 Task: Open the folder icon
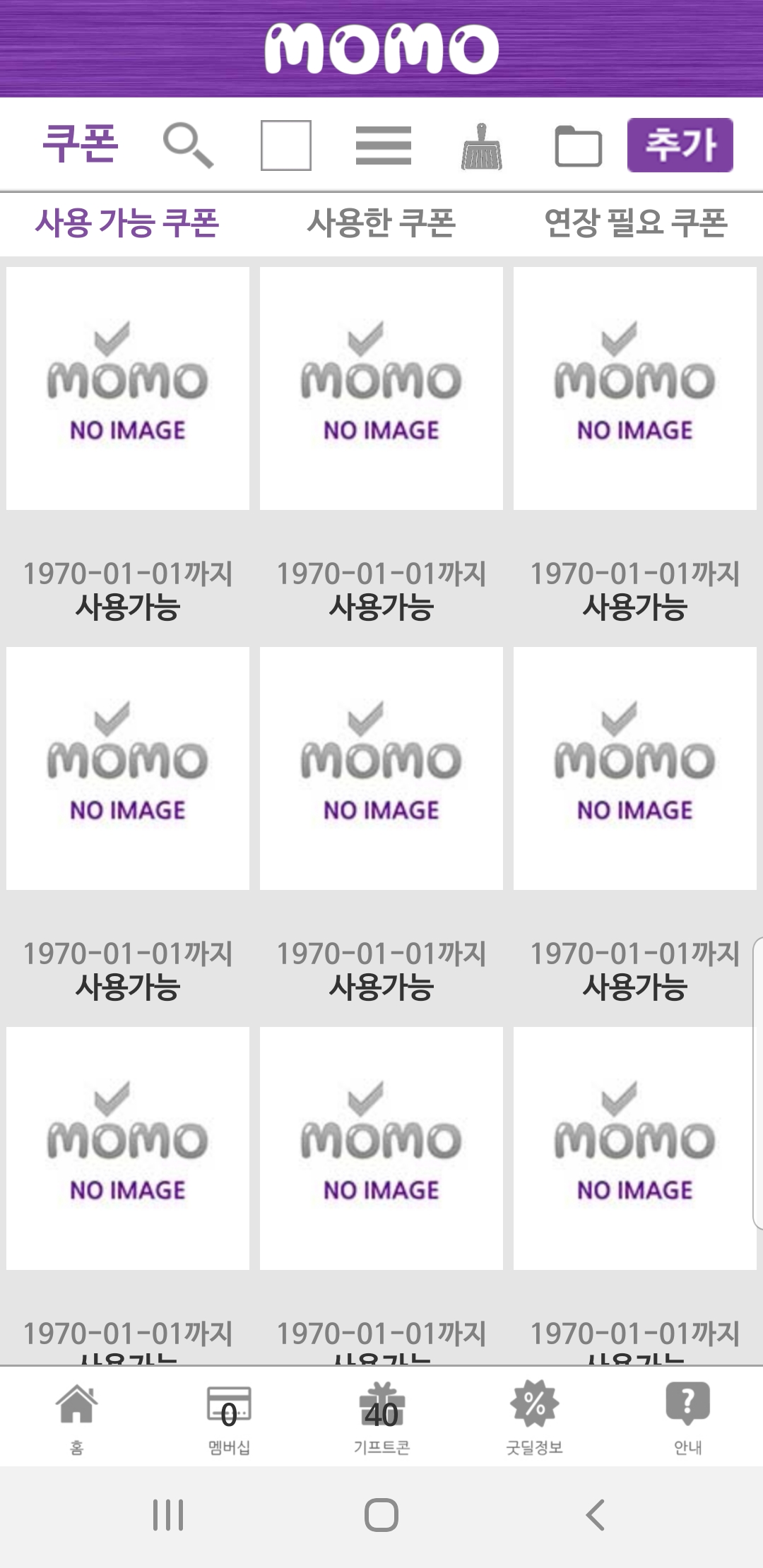[x=578, y=146]
